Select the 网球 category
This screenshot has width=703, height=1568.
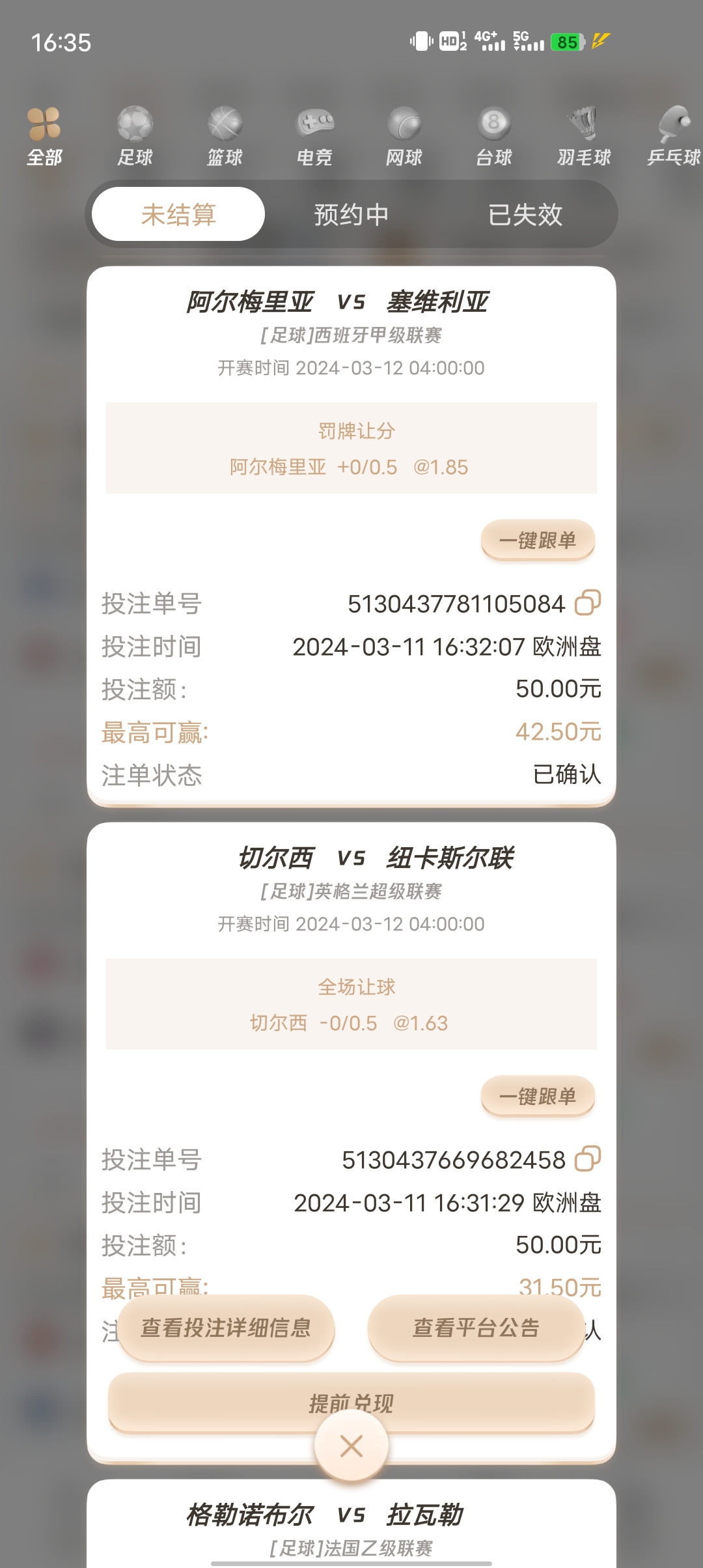click(x=404, y=137)
